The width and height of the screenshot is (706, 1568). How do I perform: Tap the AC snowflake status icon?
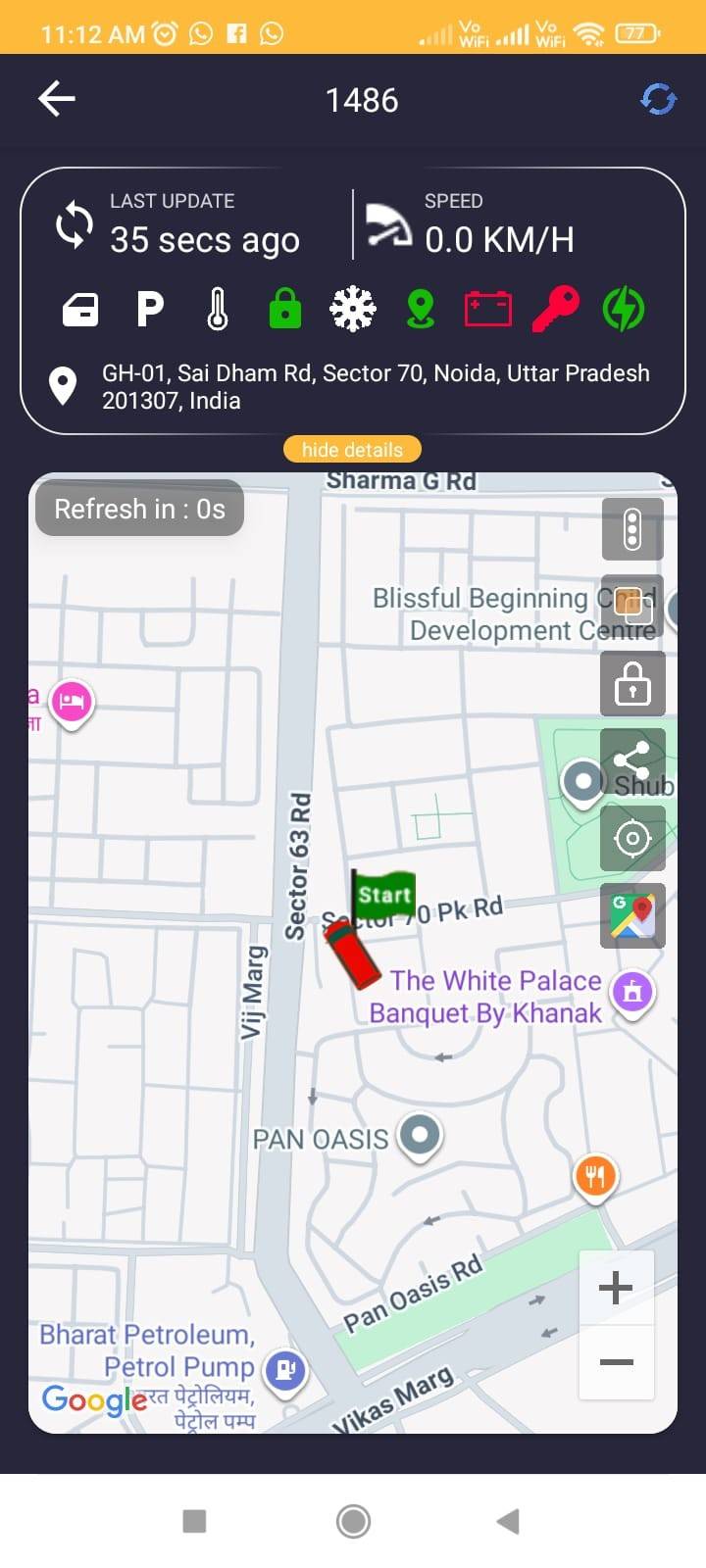pos(352,309)
